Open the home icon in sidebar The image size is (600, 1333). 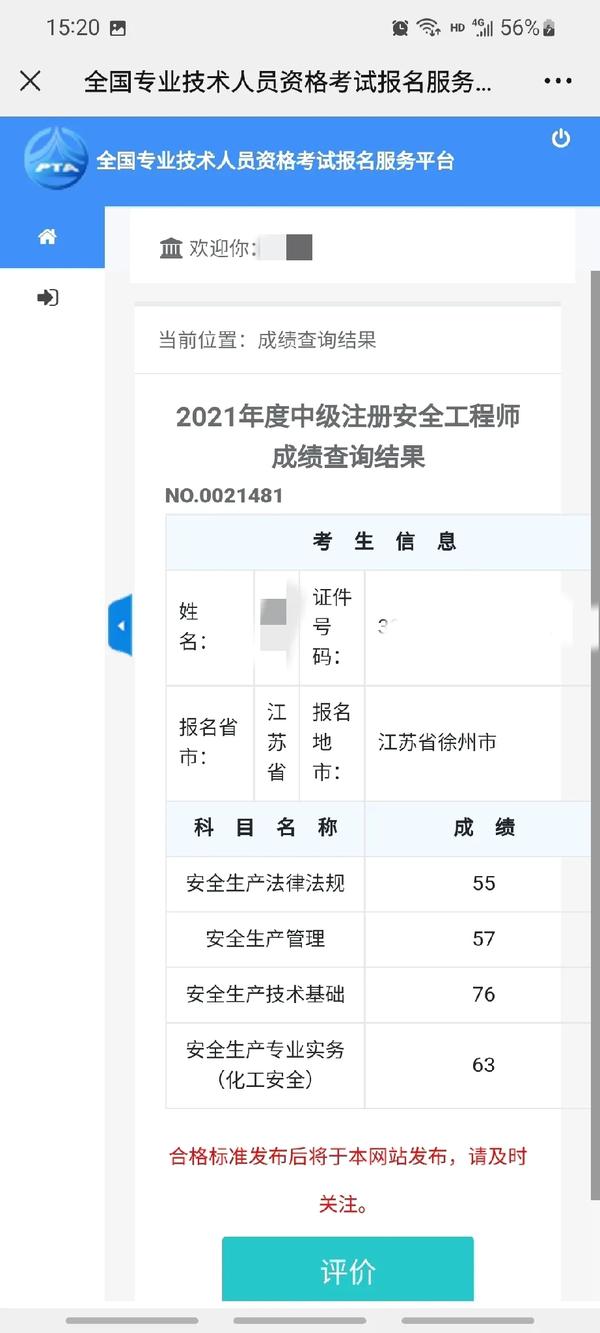tap(47, 237)
